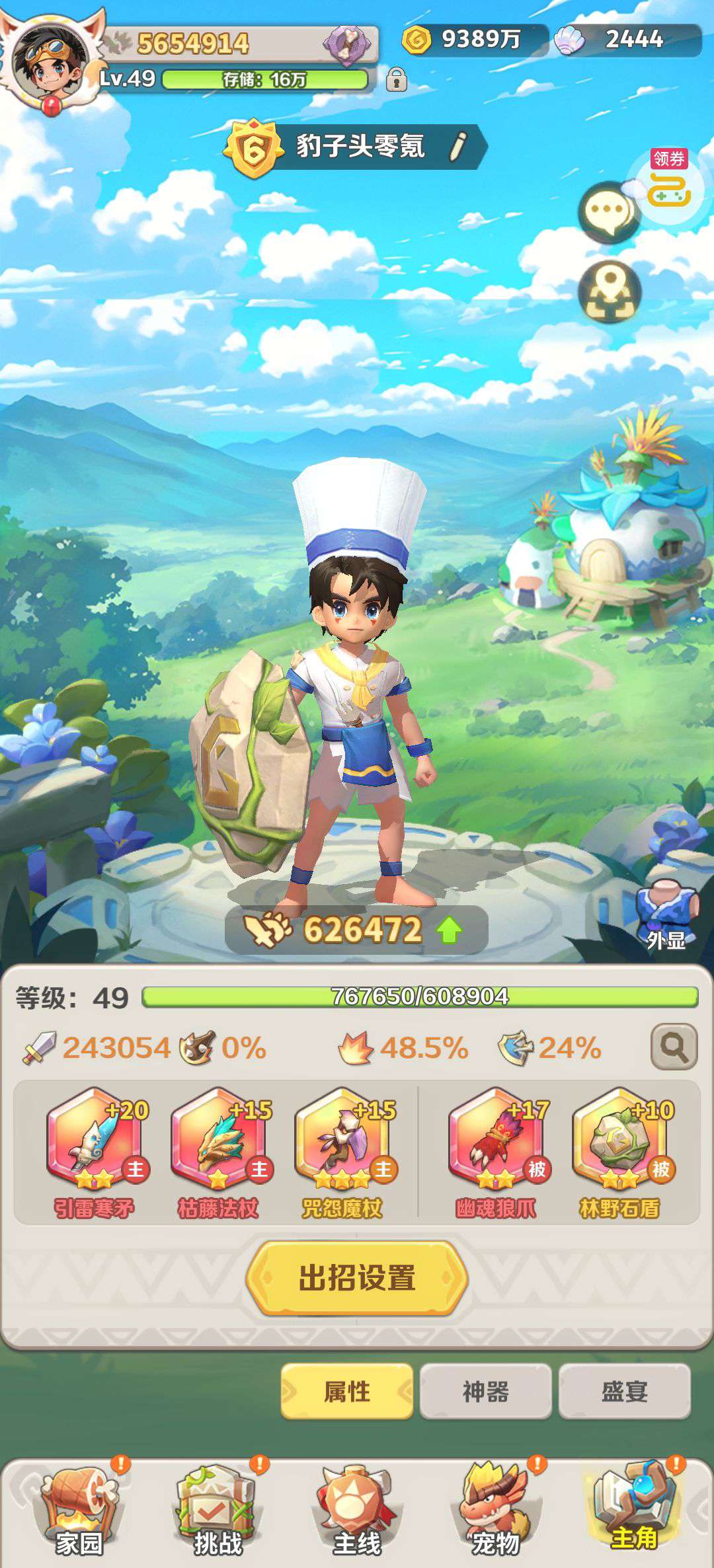Claim coupons via the 领券 icon

point(669,182)
